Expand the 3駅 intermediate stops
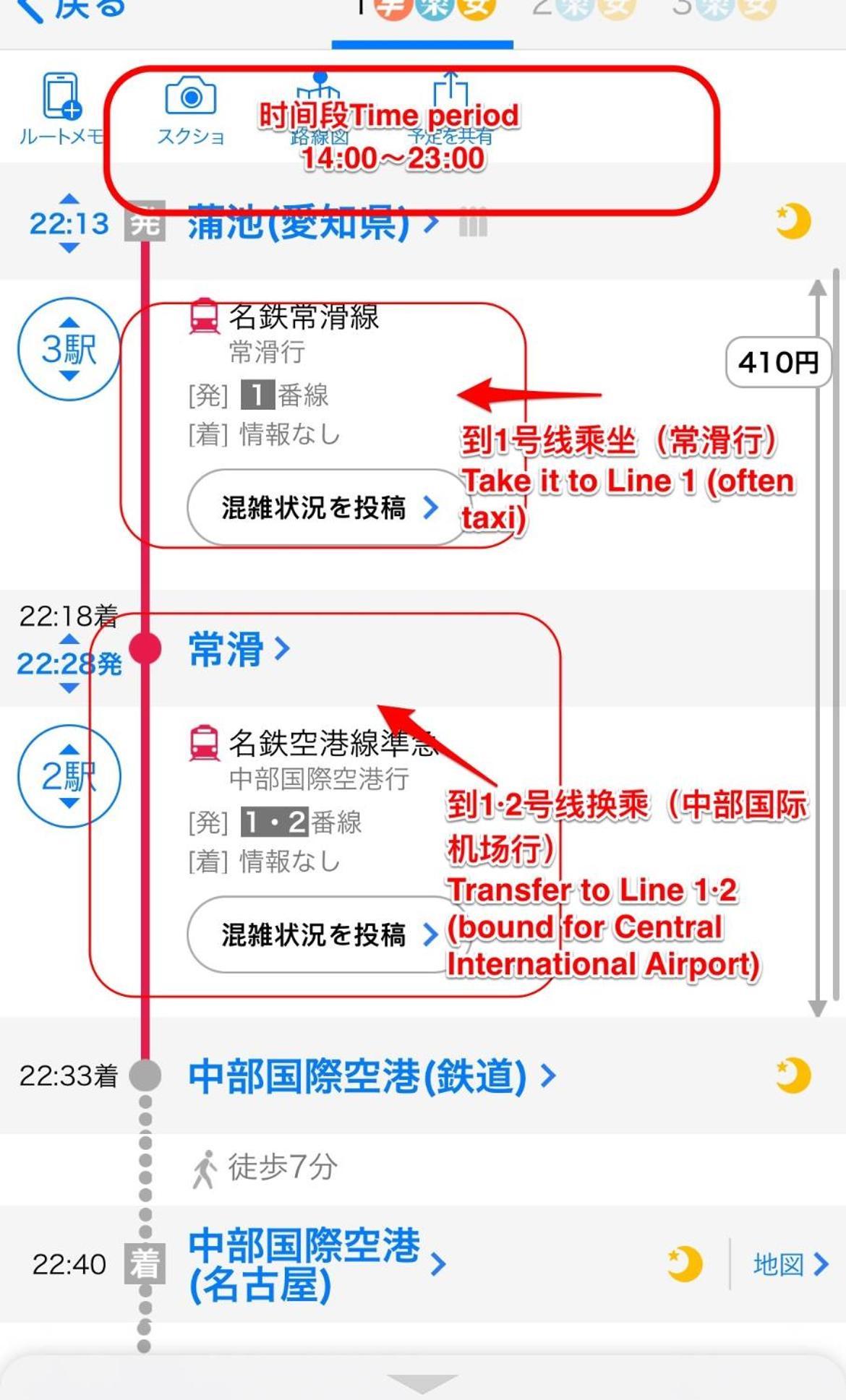 point(69,349)
